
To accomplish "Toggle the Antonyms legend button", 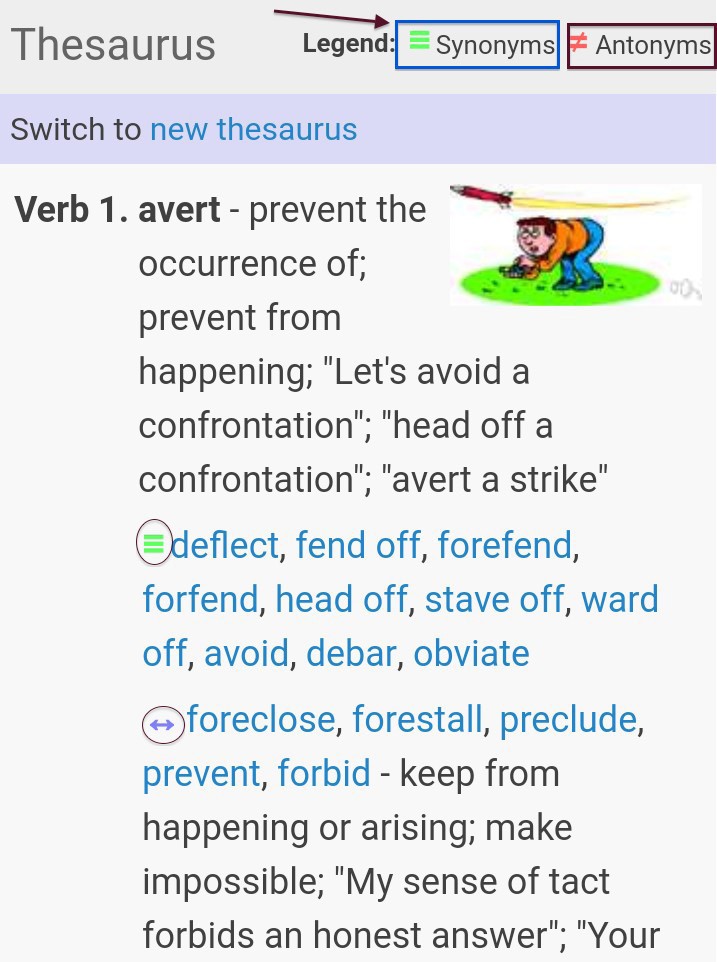I will coord(641,45).
